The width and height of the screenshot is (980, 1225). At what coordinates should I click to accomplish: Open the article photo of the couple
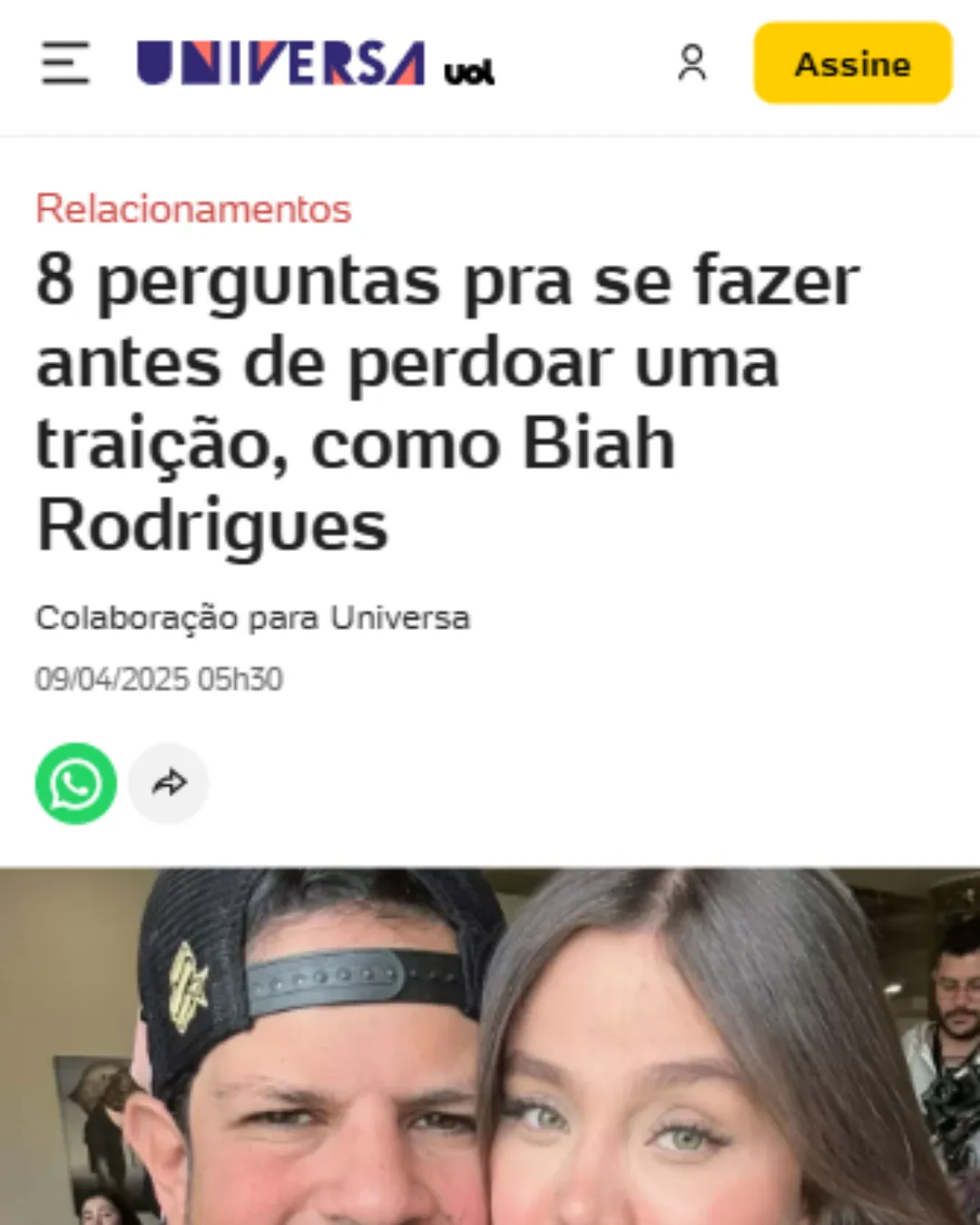pos(490,1044)
